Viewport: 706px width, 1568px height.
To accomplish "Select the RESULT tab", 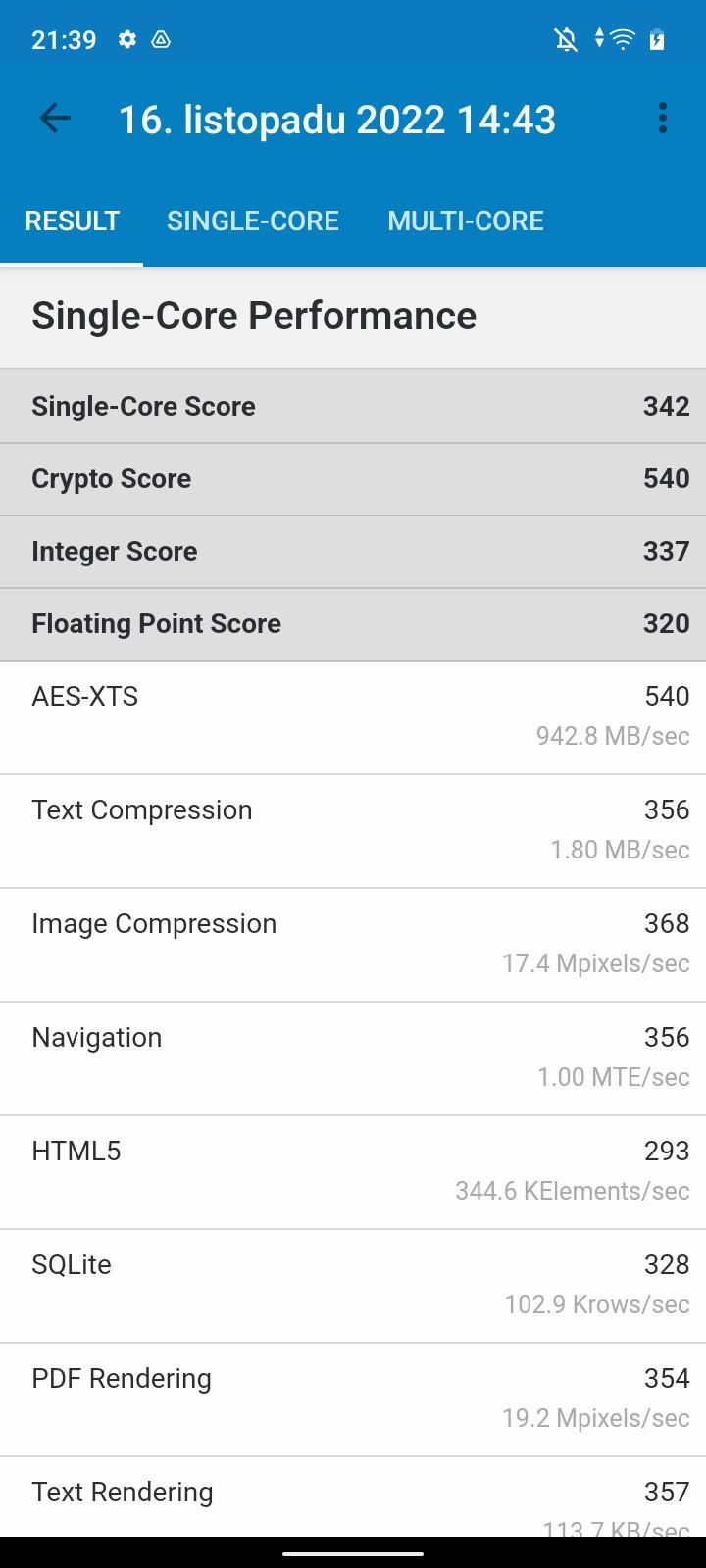I will point(72,220).
